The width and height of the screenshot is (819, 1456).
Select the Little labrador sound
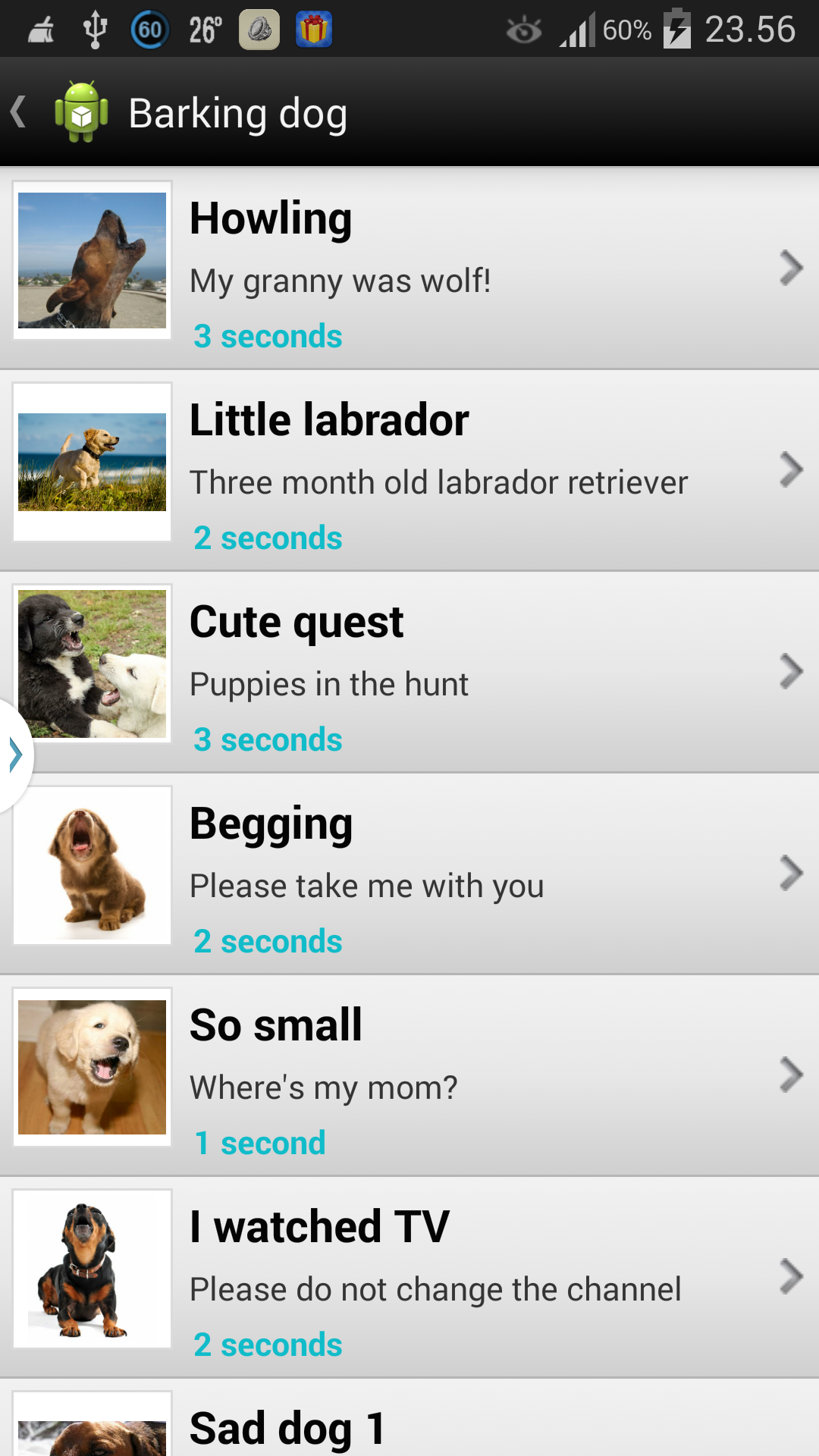pos(409,470)
